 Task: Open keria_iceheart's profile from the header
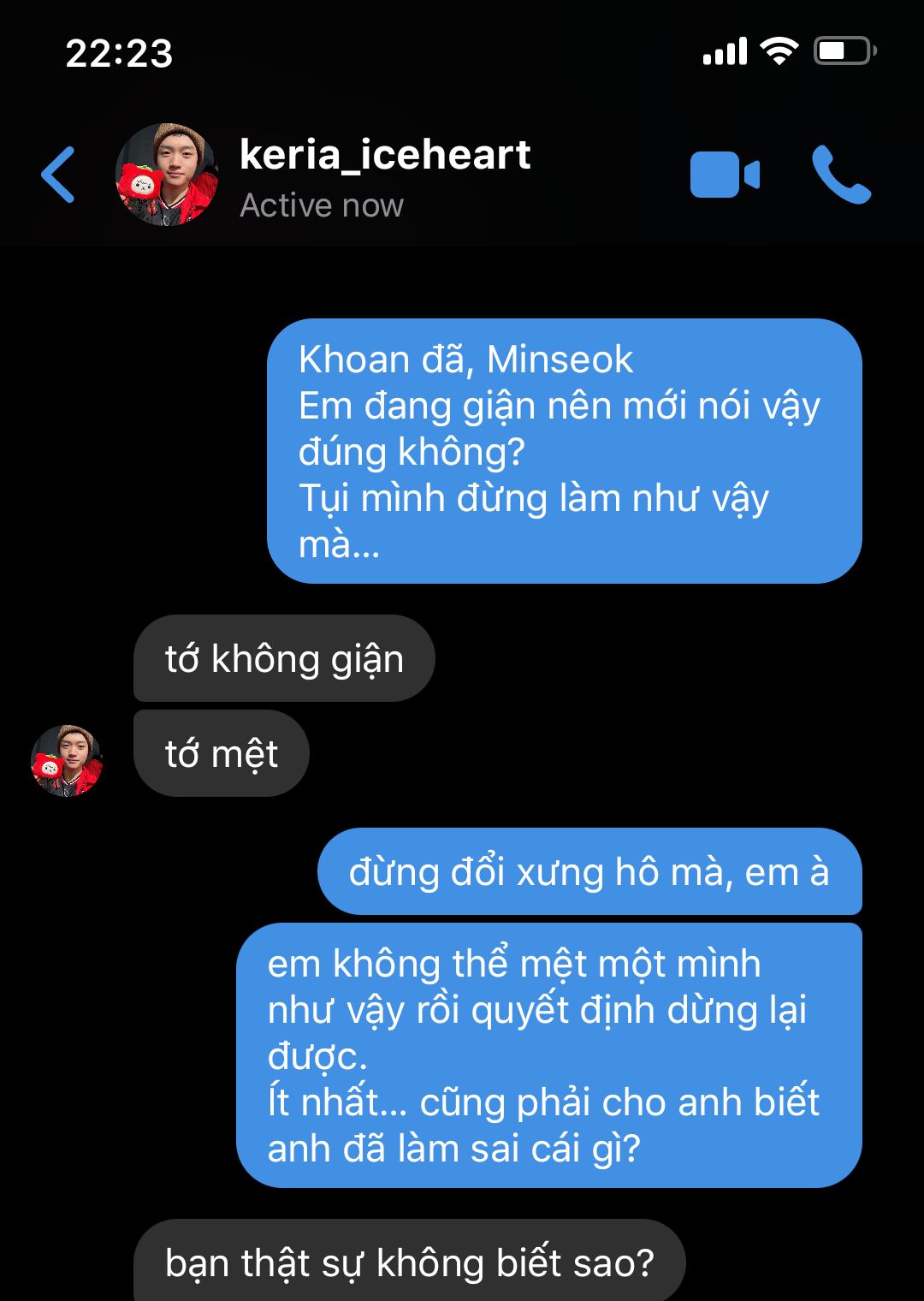[x=167, y=175]
